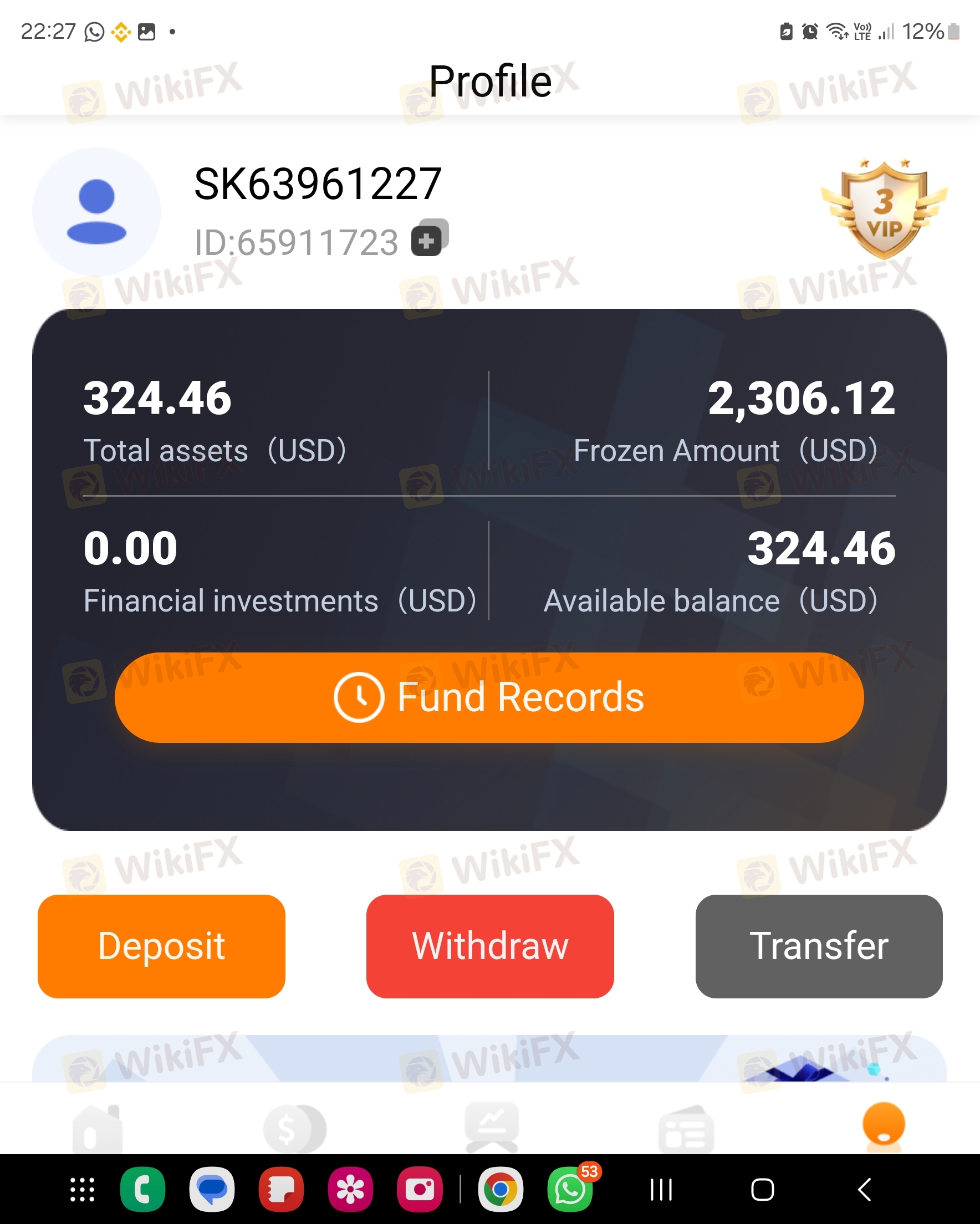
Task: Switch to the dollar coin tab
Action: pos(294,1129)
